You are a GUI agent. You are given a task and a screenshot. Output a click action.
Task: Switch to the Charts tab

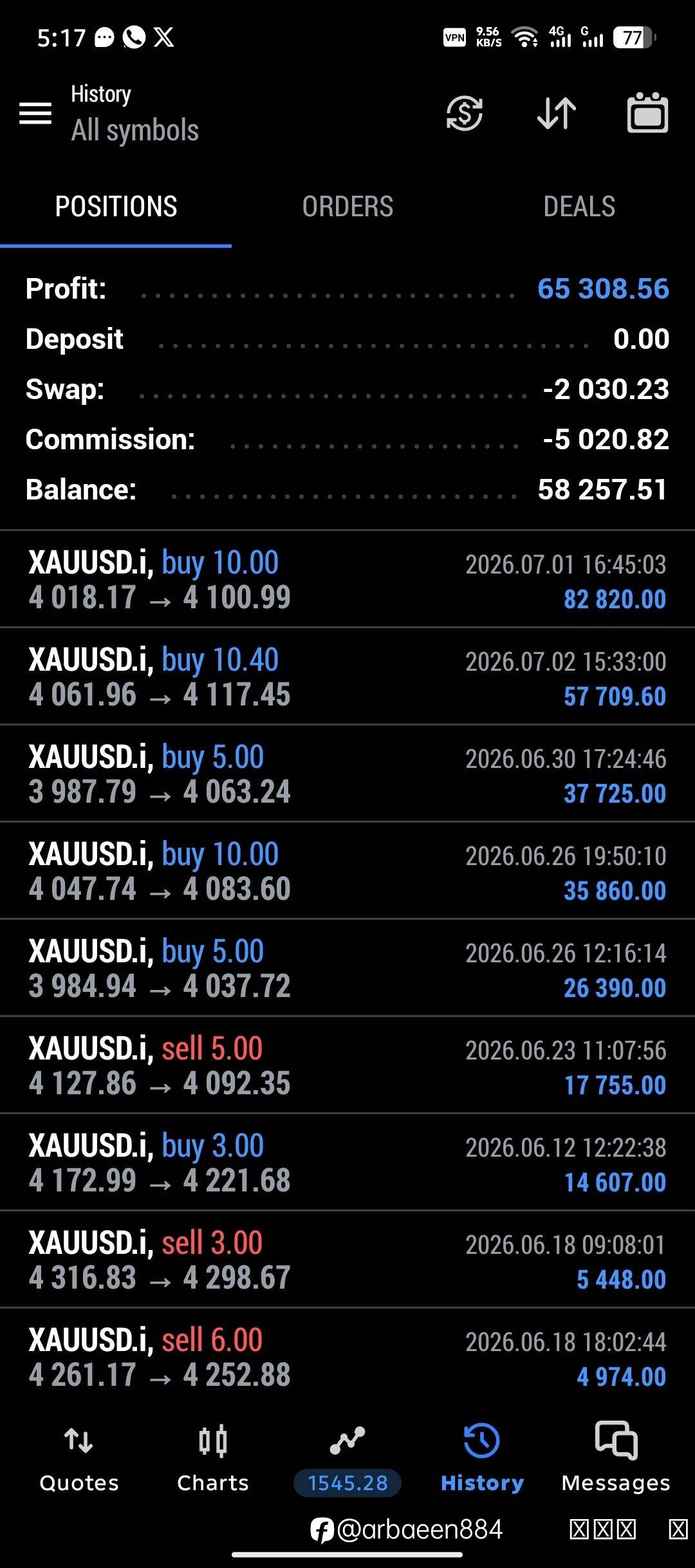[x=213, y=1459]
